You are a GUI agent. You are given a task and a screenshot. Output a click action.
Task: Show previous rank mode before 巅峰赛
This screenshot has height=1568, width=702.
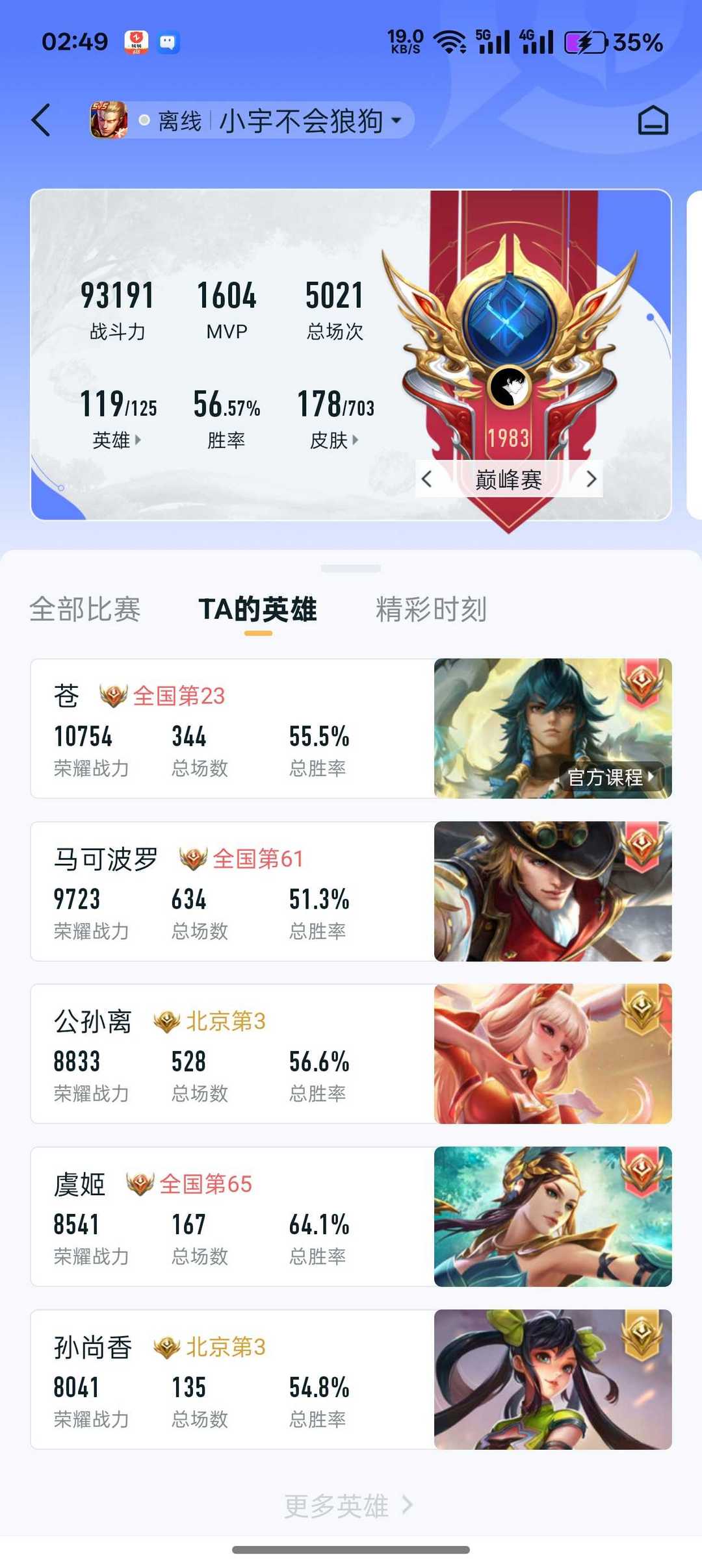pos(427,479)
